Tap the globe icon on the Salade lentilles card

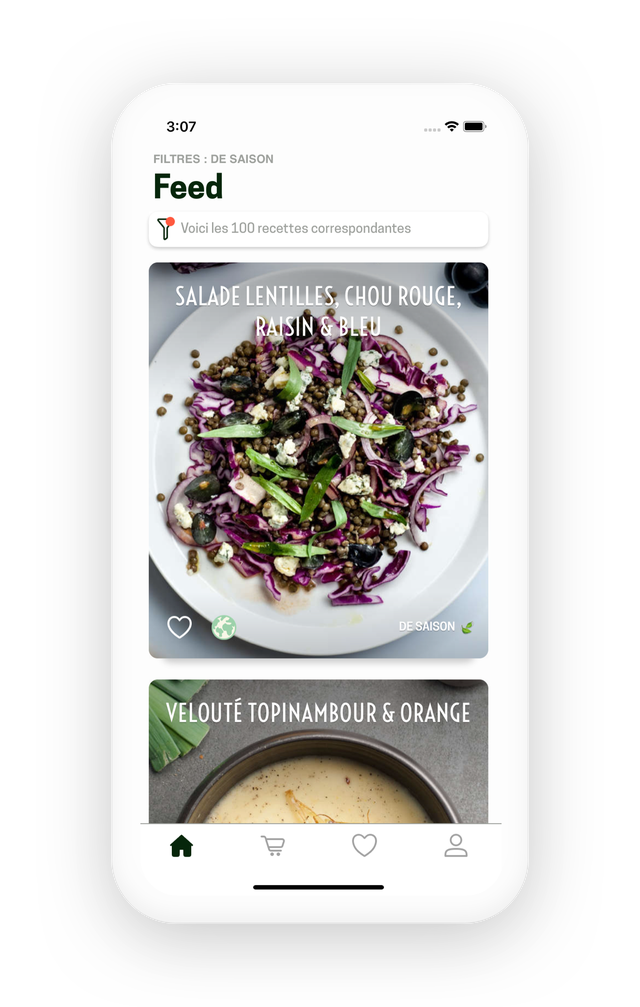pyautogui.click(x=224, y=627)
